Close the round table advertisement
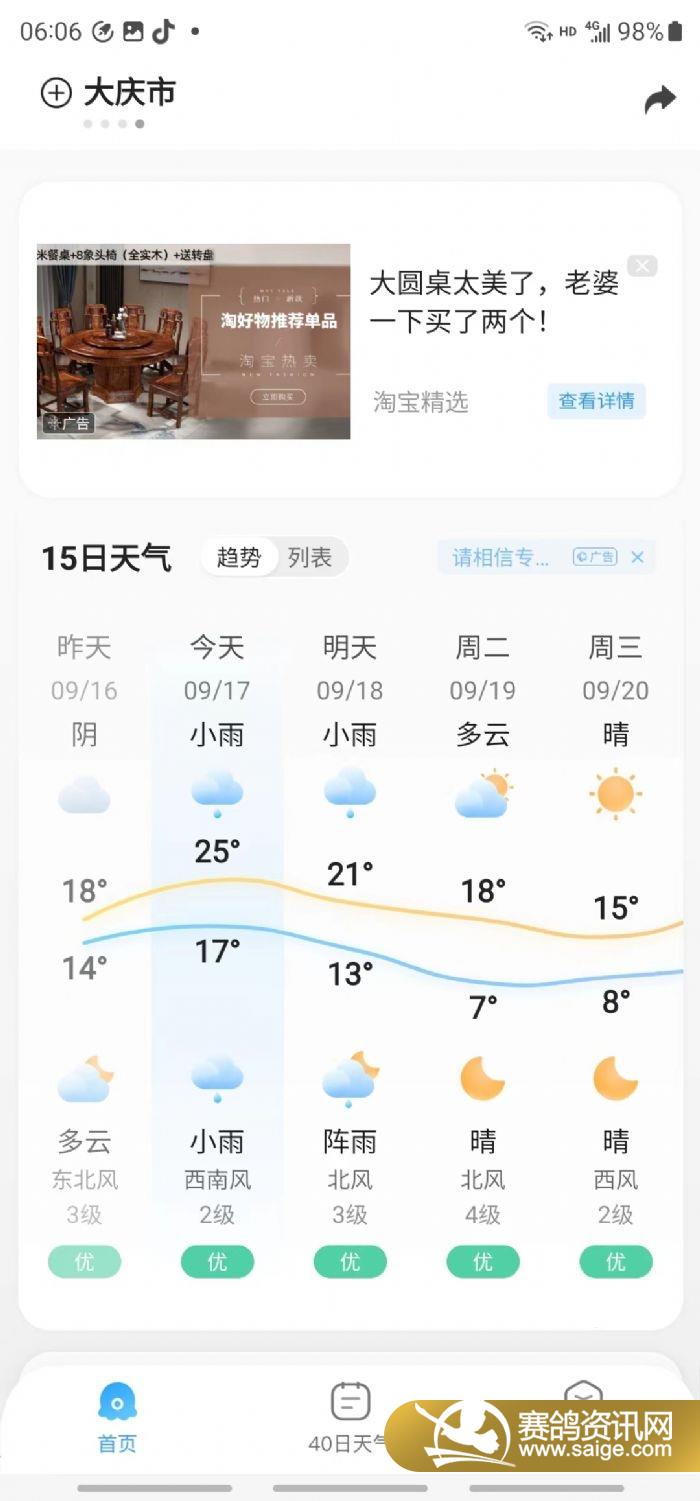The image size is (700, 1501). click(x=642, y=266)
